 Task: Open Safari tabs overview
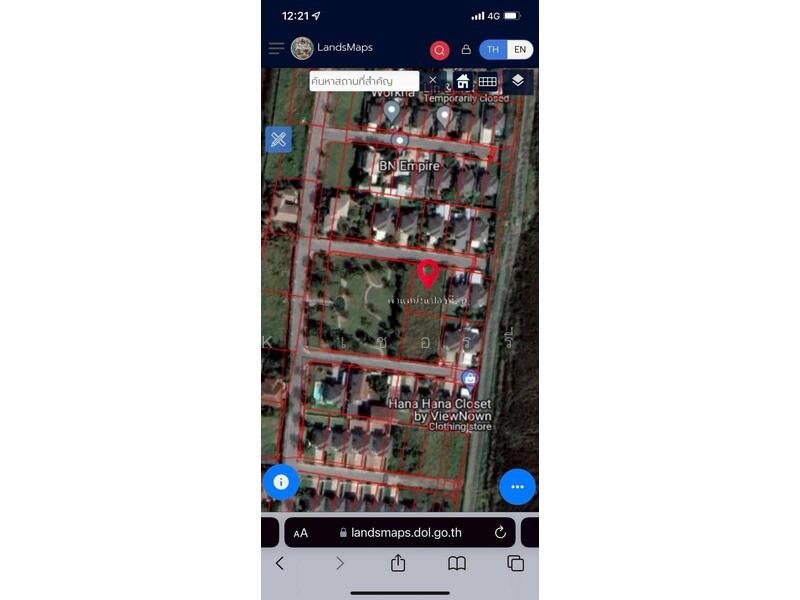pos(516,563)
